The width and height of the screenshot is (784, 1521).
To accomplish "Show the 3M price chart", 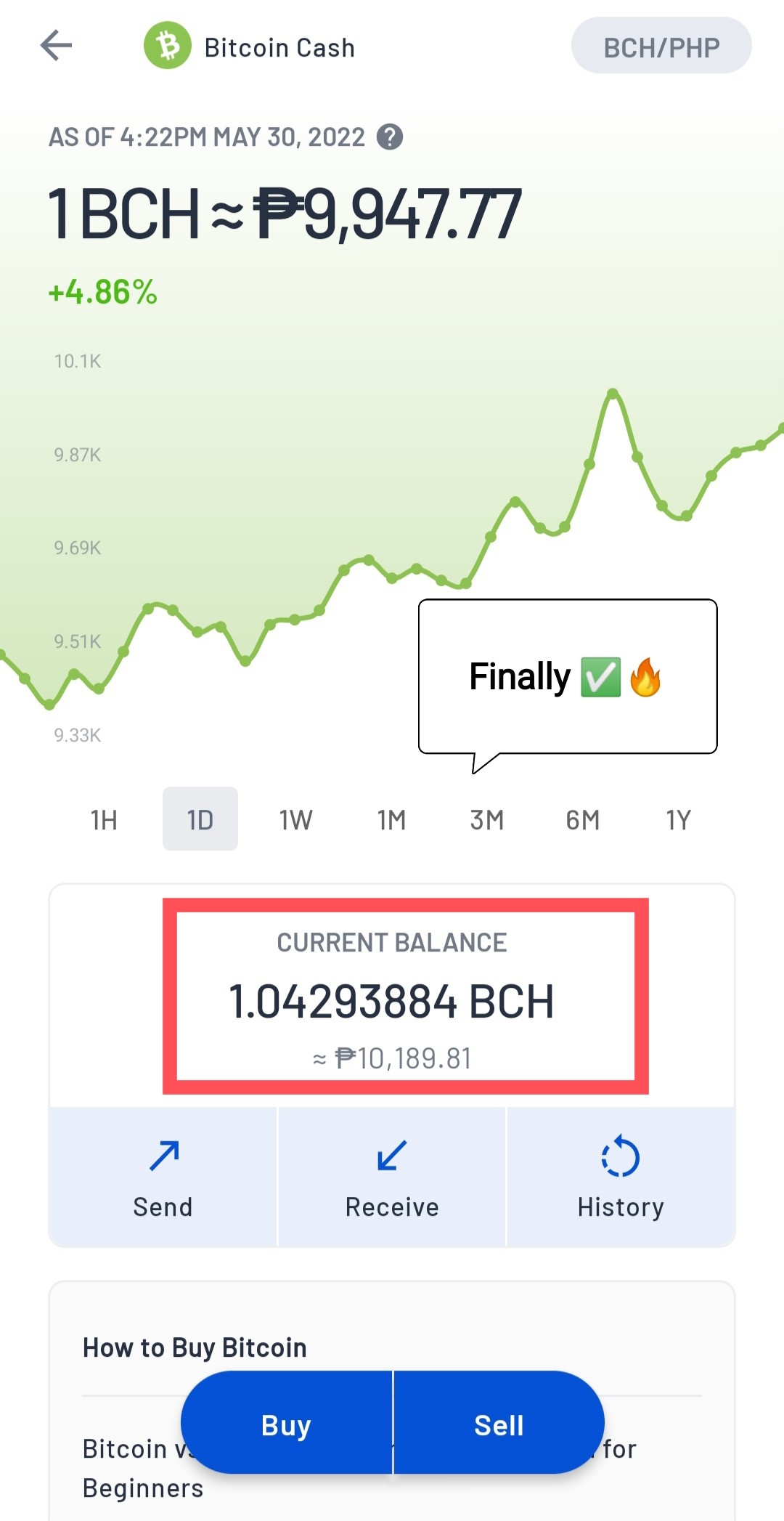I will [x=487, y=819].
